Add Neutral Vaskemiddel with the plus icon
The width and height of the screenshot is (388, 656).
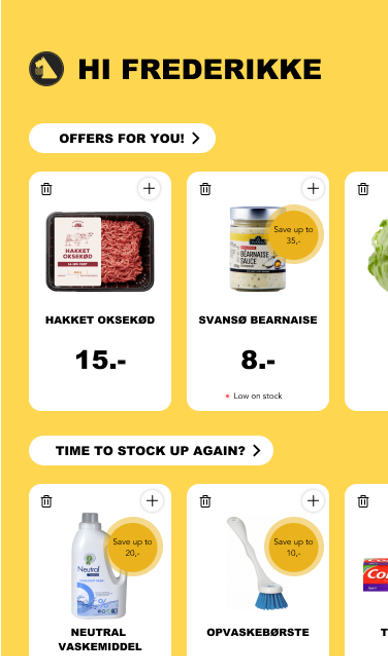click(152, 501)
